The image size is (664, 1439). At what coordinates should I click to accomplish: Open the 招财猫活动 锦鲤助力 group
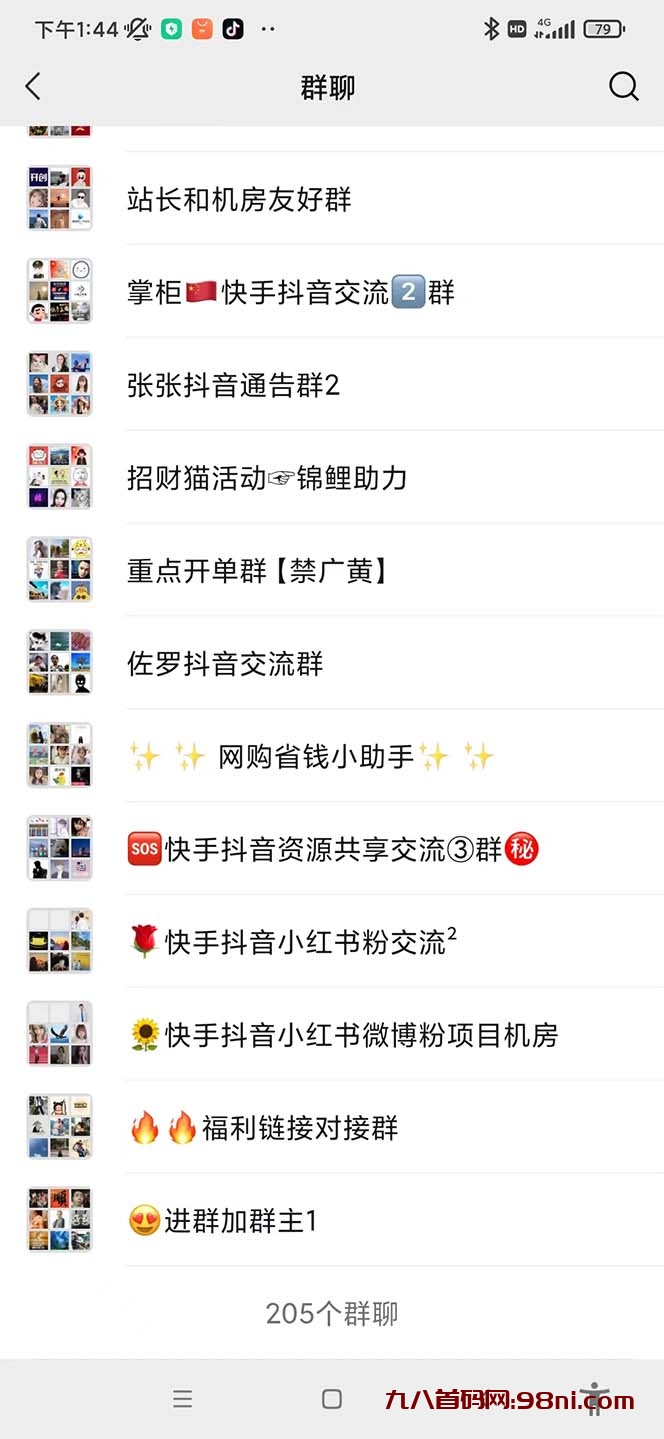(x=267, y=478)
